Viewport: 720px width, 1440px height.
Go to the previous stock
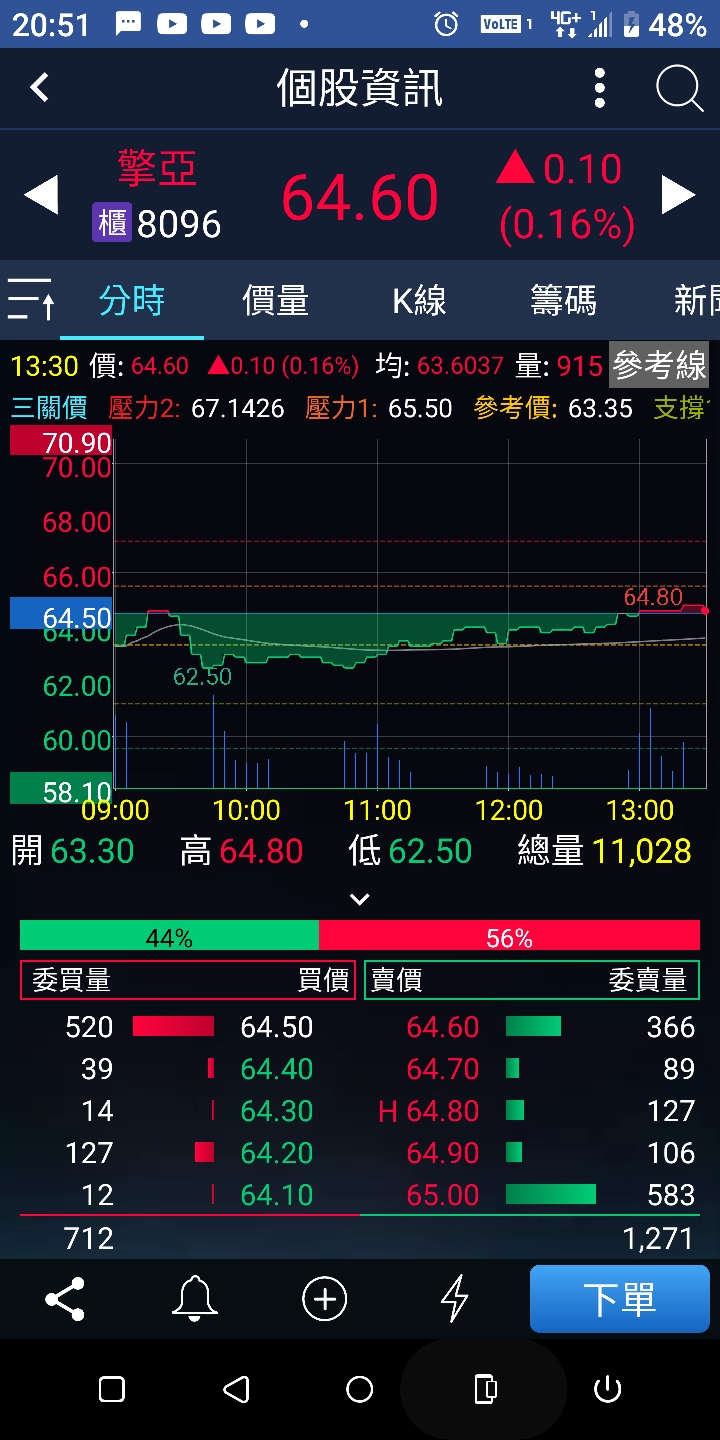click(41, 195)
